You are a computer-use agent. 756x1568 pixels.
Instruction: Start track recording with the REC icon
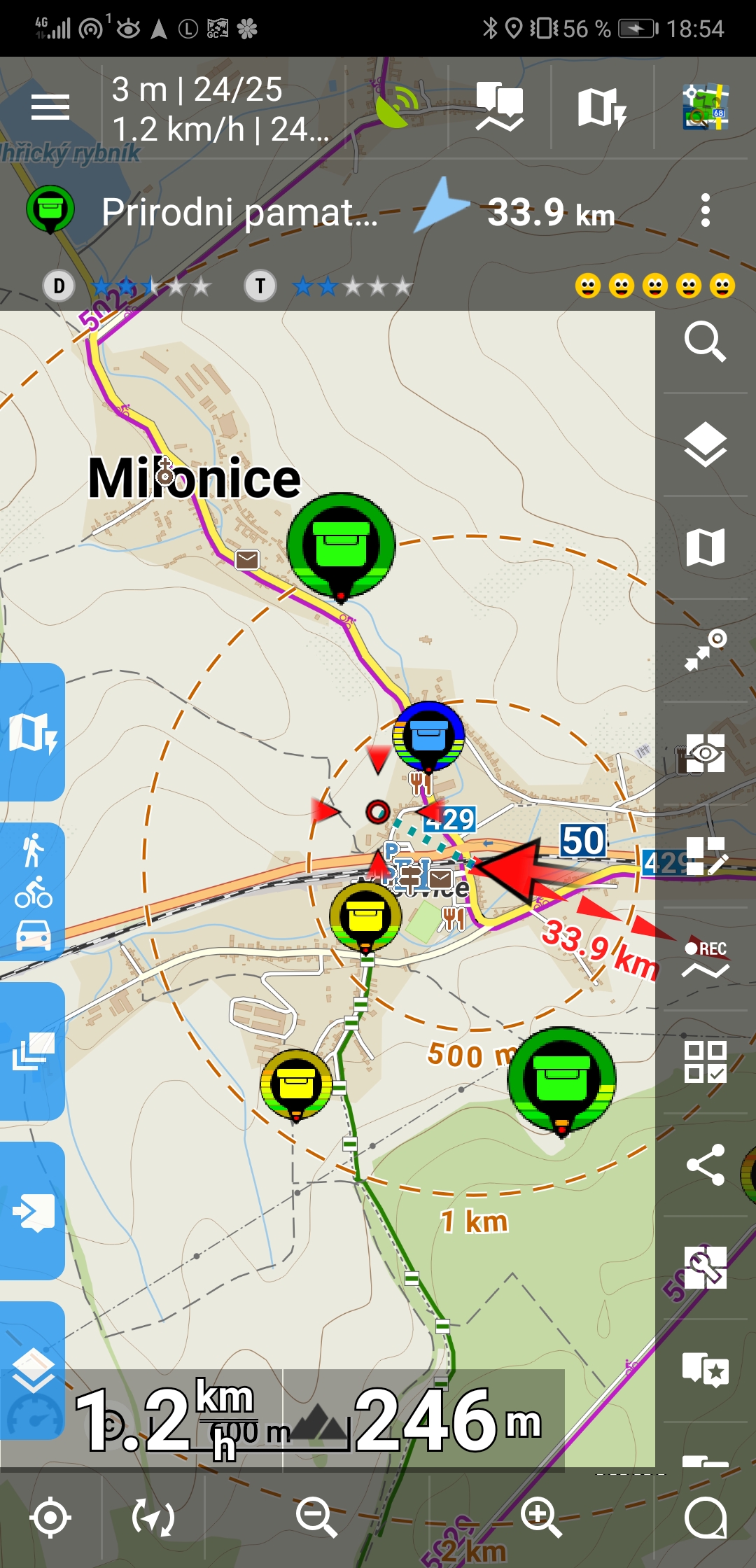click(x=706, y=959)
